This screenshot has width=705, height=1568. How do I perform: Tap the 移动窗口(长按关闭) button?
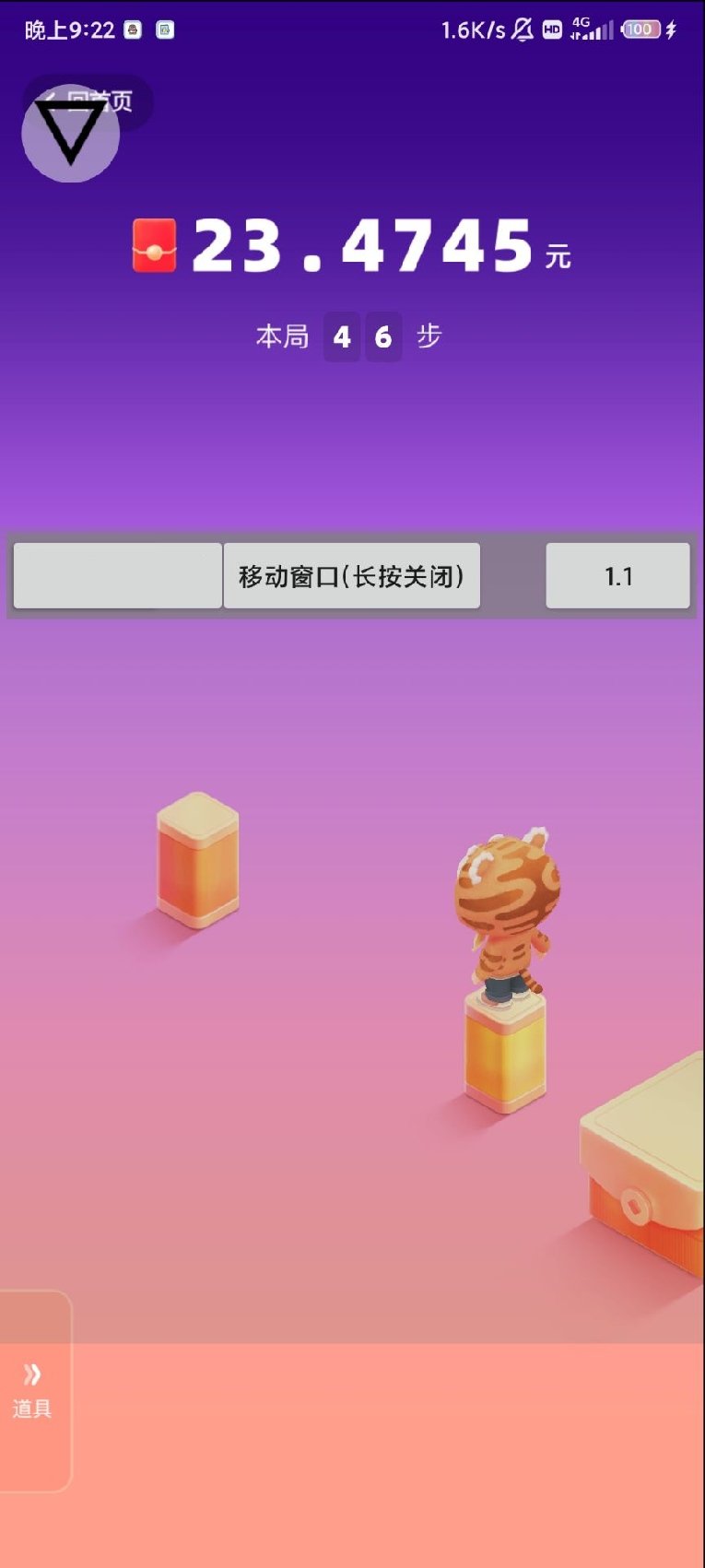tap(351, 576)
